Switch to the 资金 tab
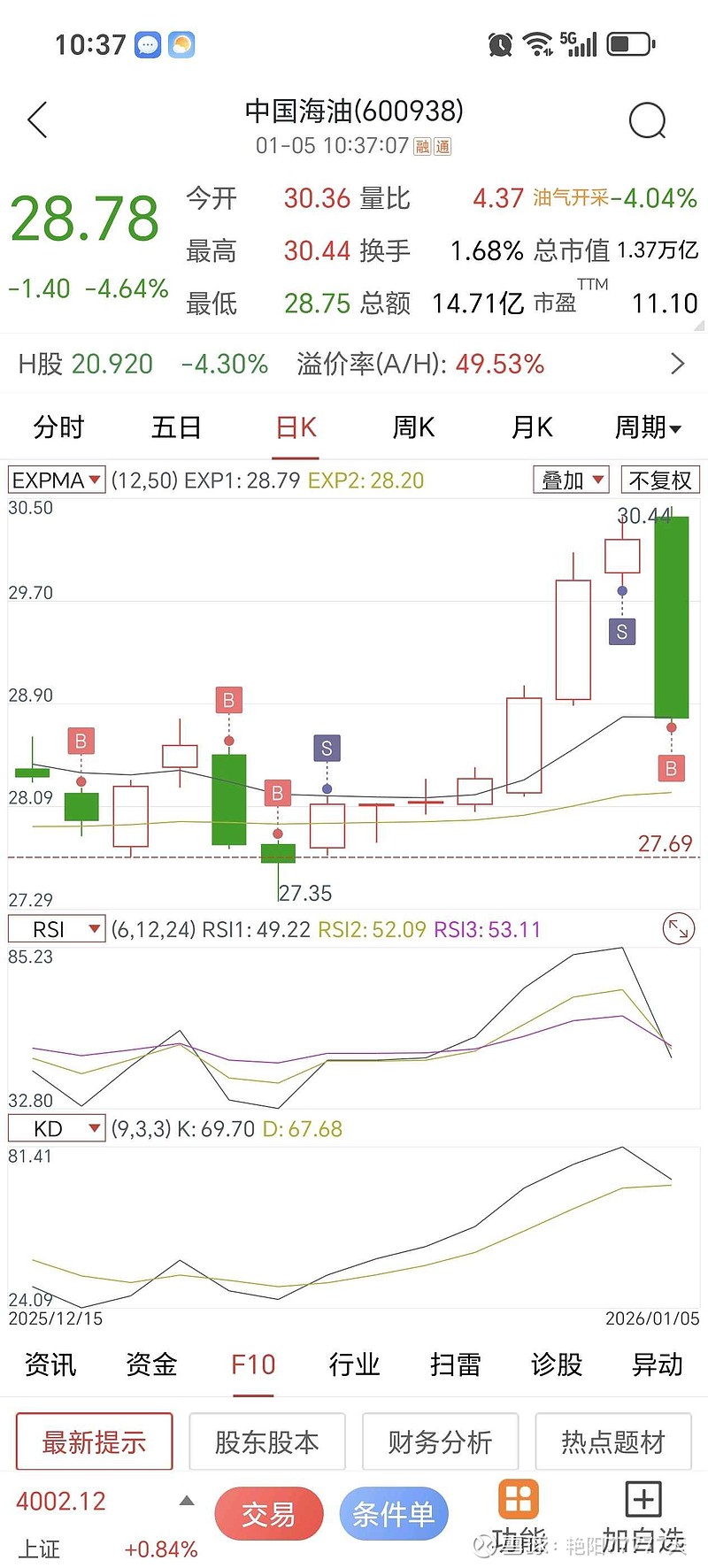This screenshot has width=708, height=1568. (150, 1365)
